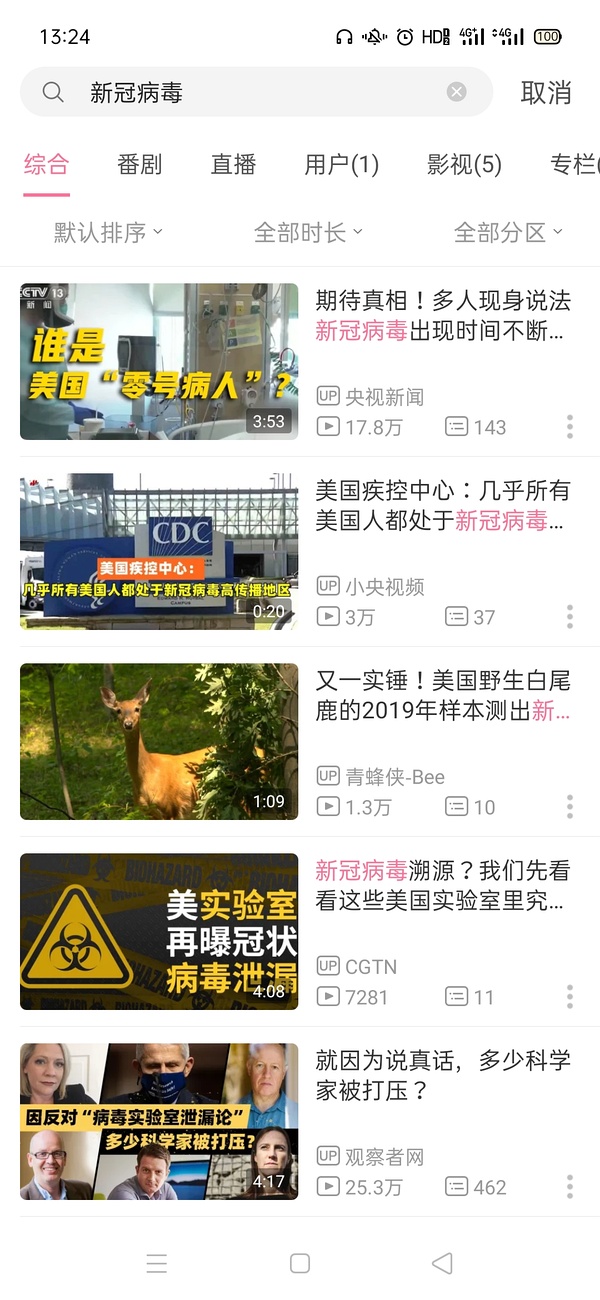Open the 用户(1) tab

point(341,165)
